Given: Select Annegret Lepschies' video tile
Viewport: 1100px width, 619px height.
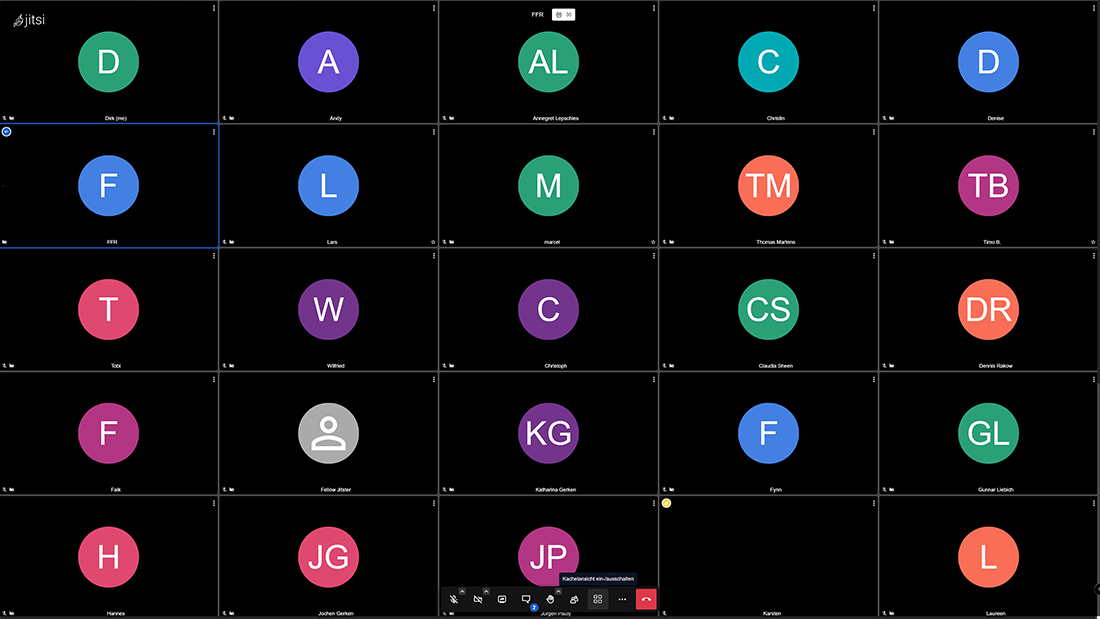Looking at the screenshot, I should click(548, 62).
